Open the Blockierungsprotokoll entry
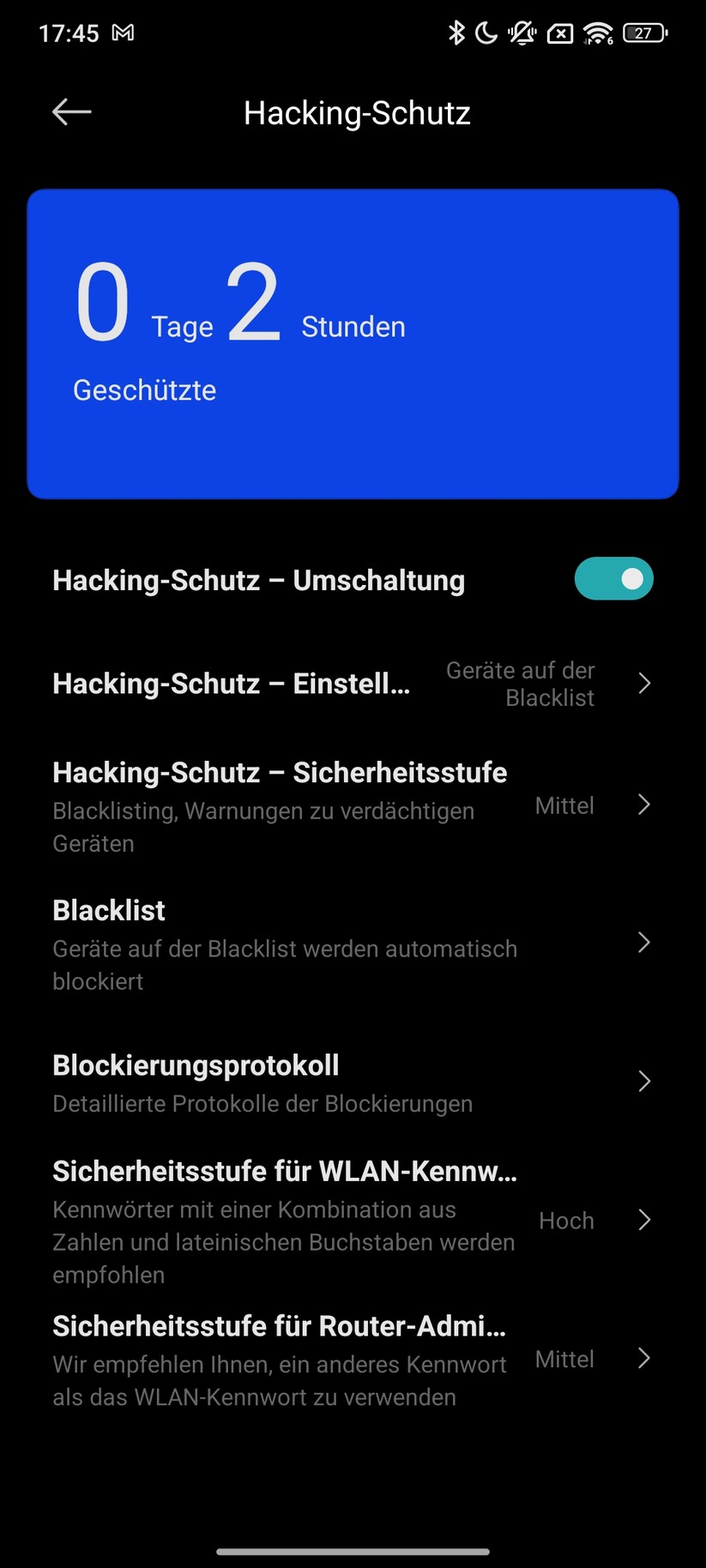The width and height of the screenshot is (706, 1568). click(x=644, y=1082)
